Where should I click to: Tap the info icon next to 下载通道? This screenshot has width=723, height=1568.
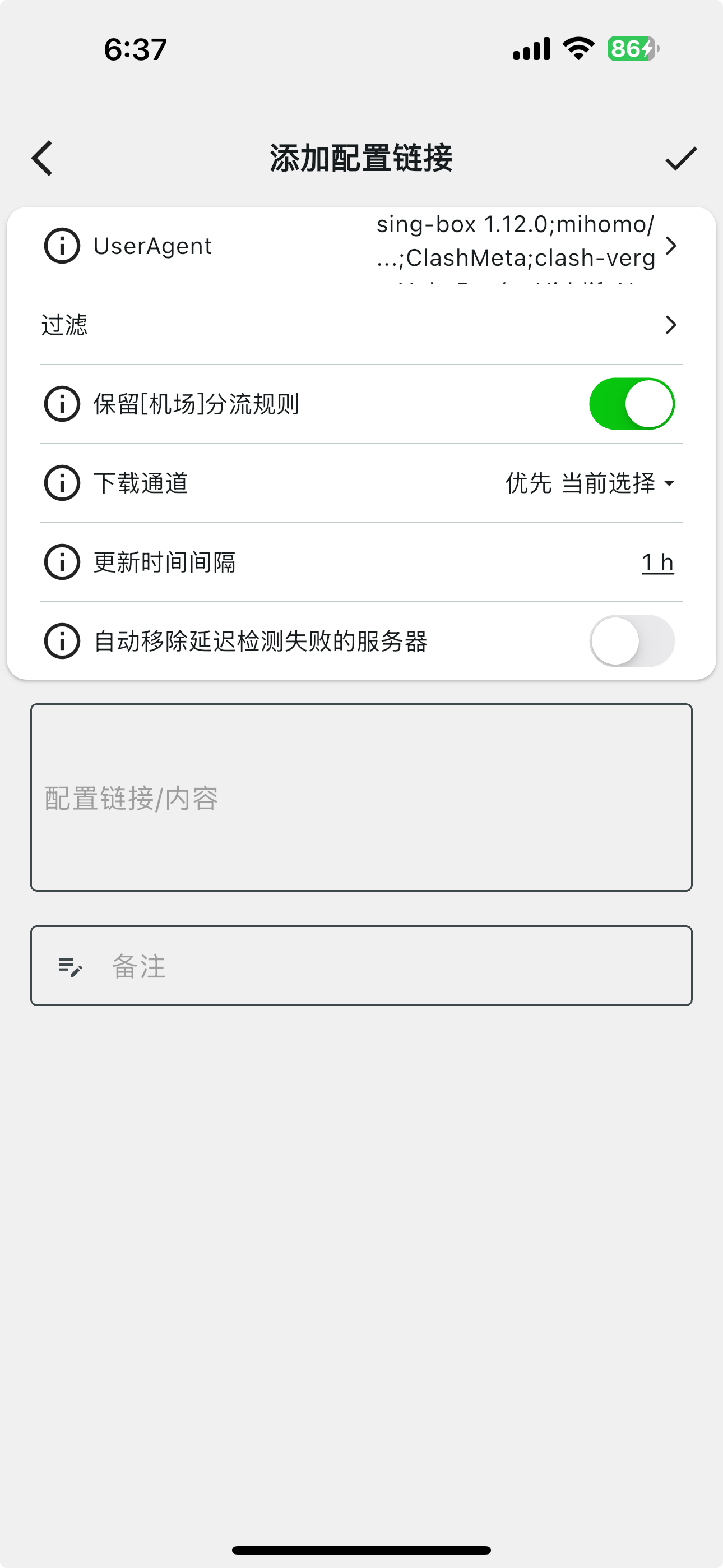(62, 483)
